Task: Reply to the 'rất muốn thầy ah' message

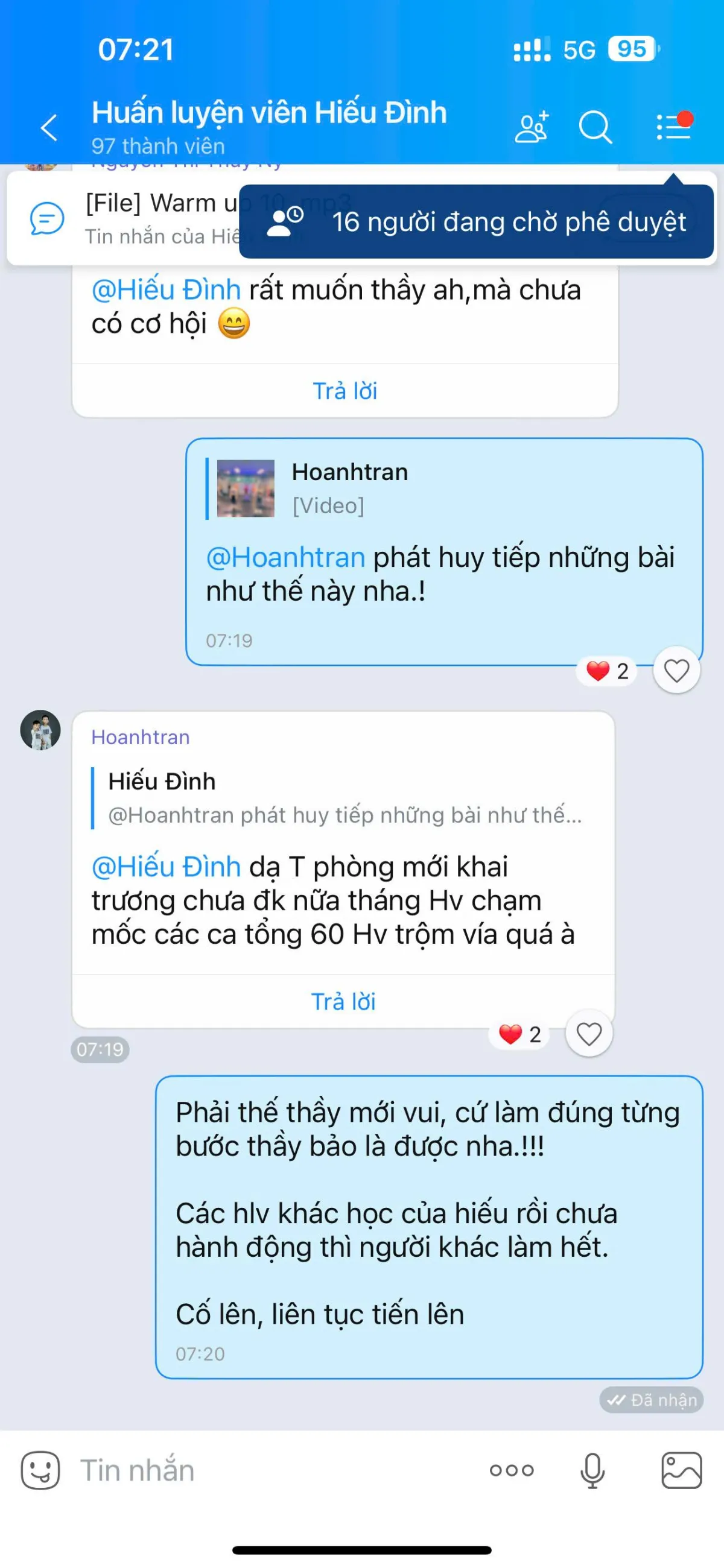Action: point(345,391)
